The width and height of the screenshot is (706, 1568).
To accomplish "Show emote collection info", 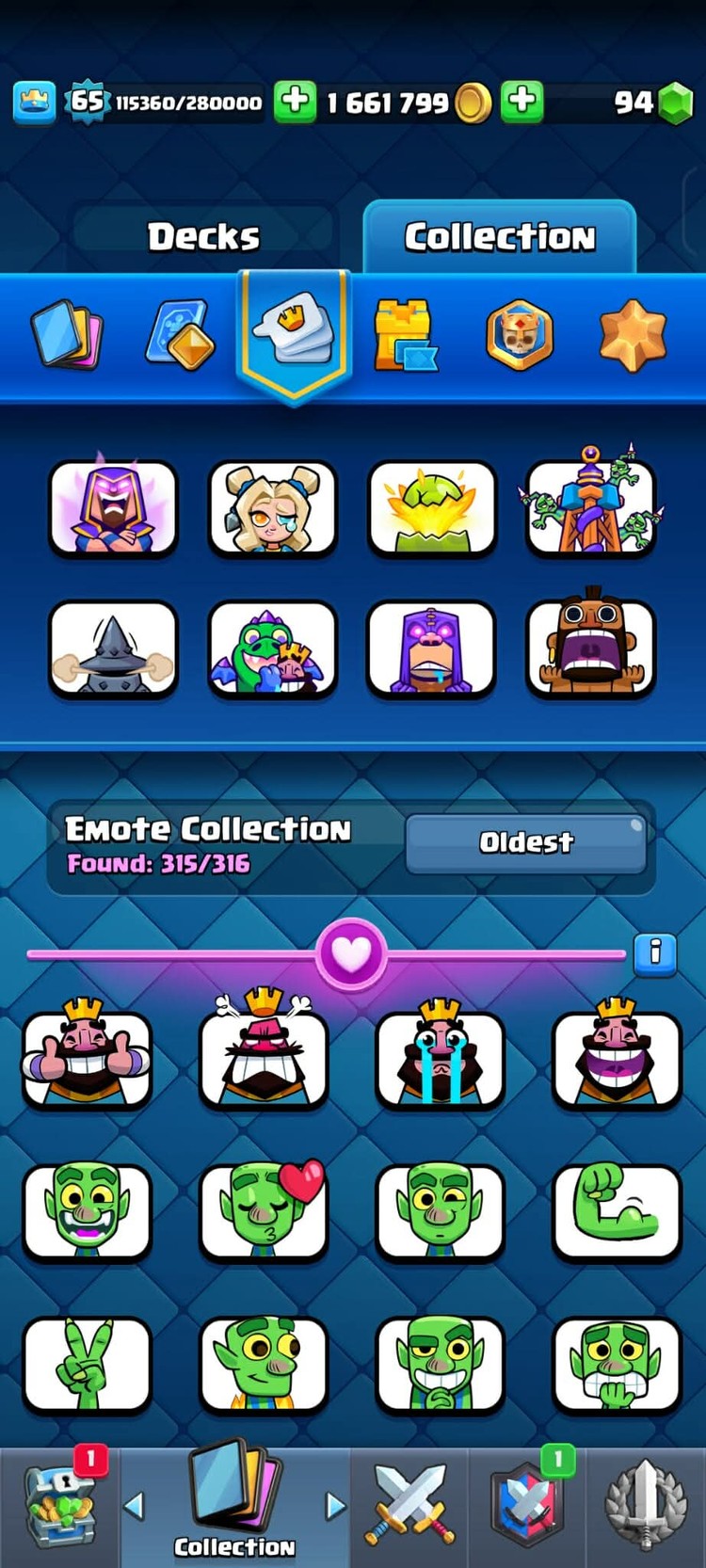I will tap(655, 953).
